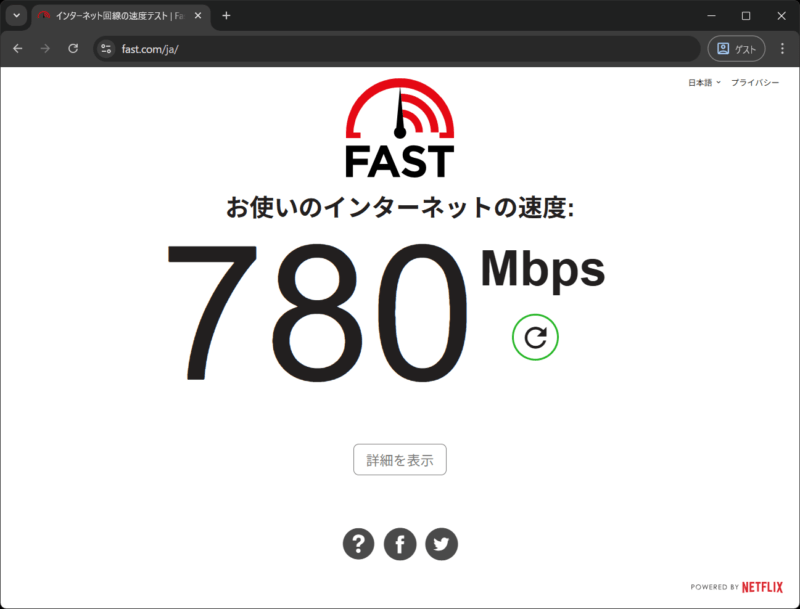Open the browser's three-dot menu
This screenshot has height=609, width=800.
pos(782,48)
